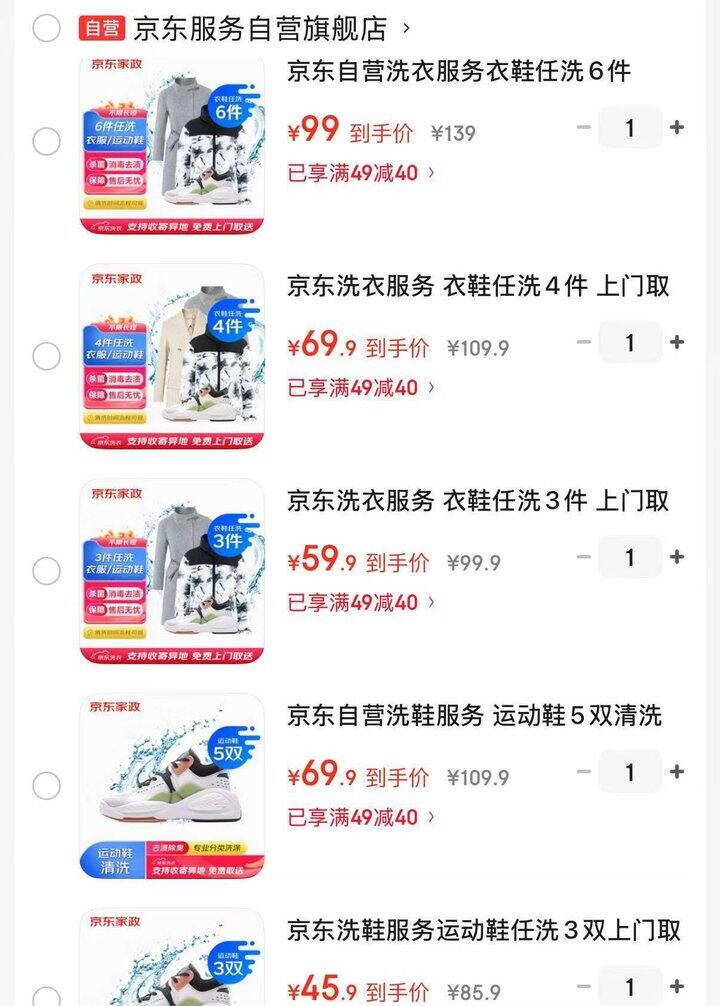Increase quantity of 衣鞋任洗6件 item
720x1006 pixels.
[x=678, y=128]
